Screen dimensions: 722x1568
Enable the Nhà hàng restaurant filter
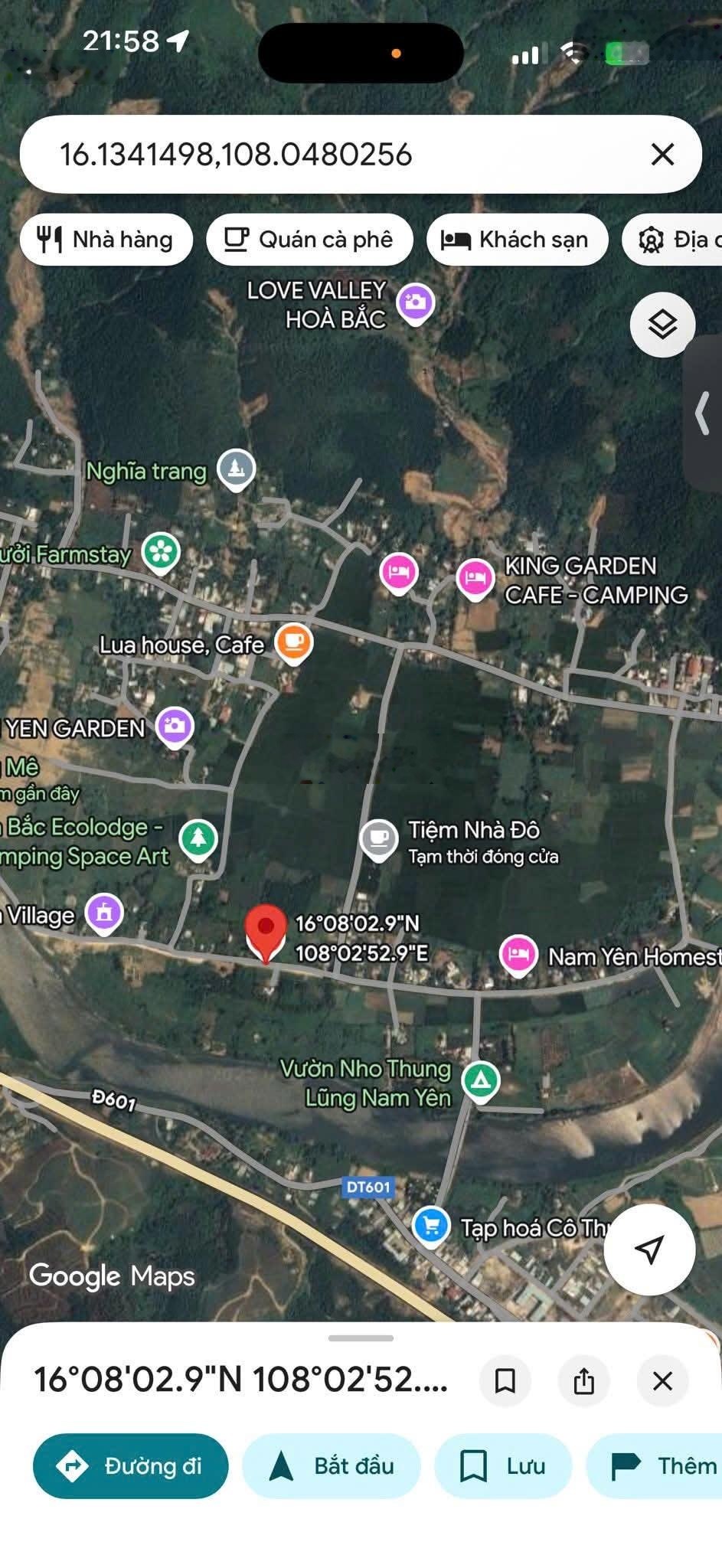tap(106, 240)
